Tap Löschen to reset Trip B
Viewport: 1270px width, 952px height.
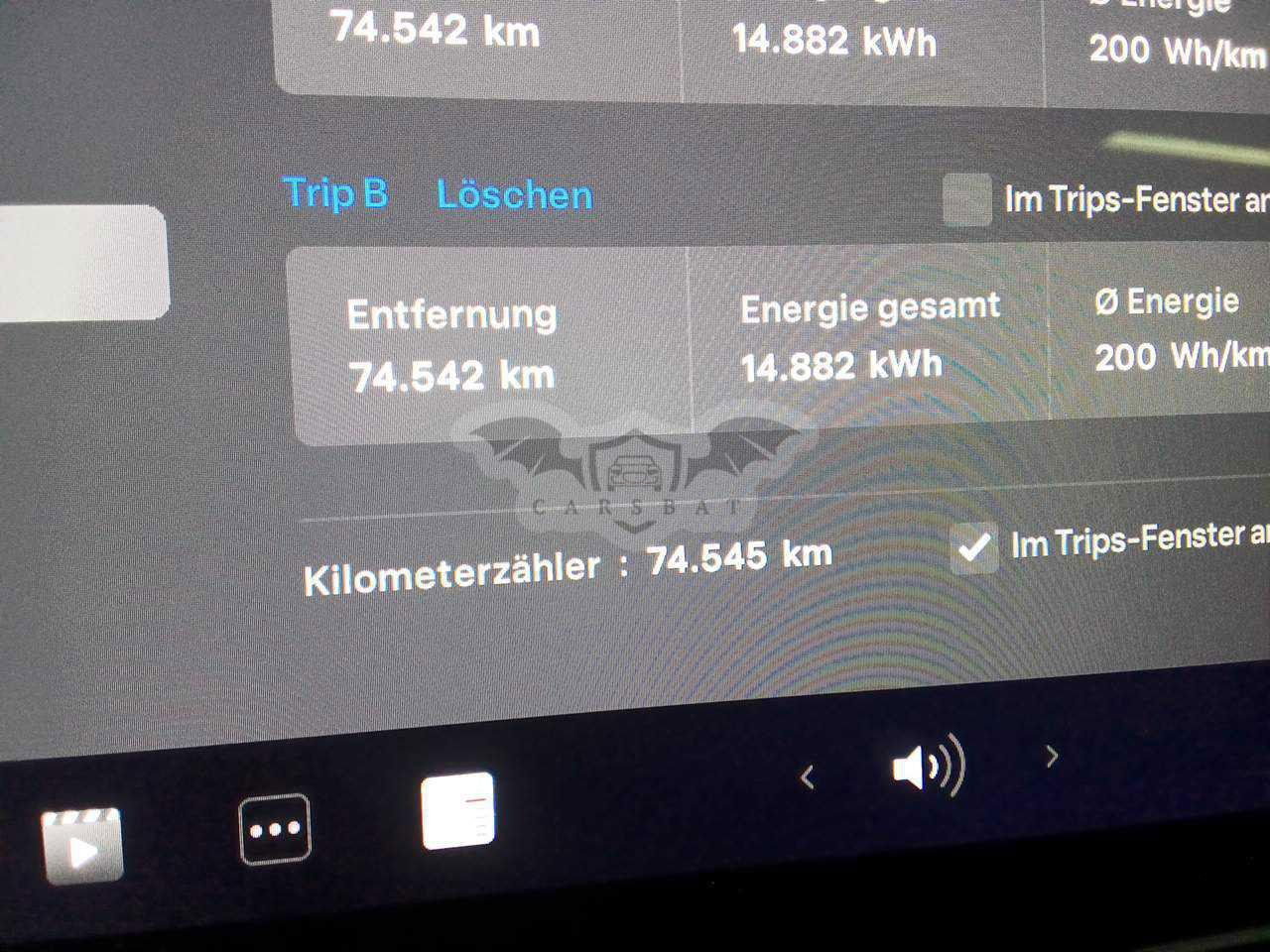(x=514, y=194)
